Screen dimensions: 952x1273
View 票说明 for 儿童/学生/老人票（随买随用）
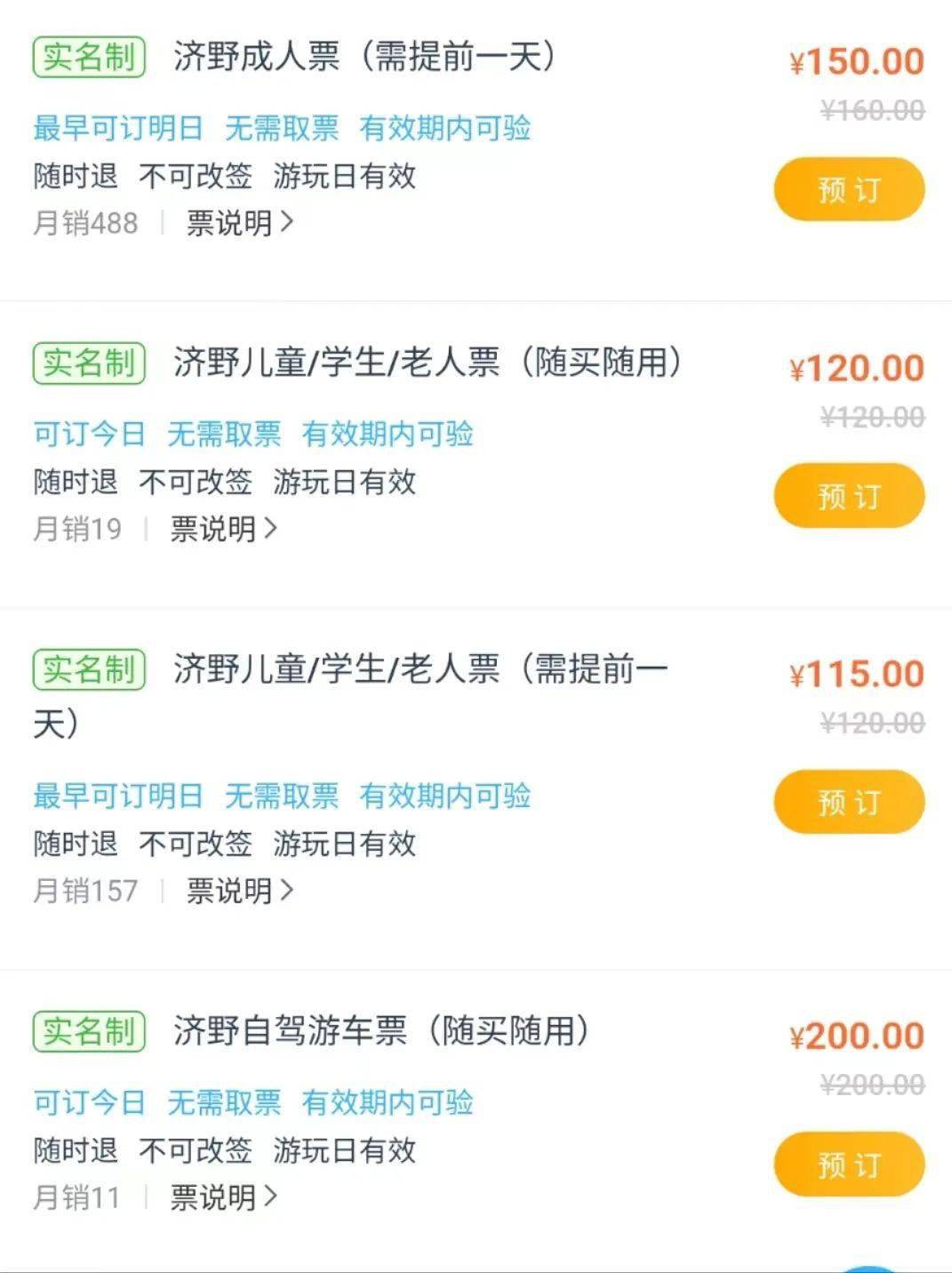(x=222, y=529)
